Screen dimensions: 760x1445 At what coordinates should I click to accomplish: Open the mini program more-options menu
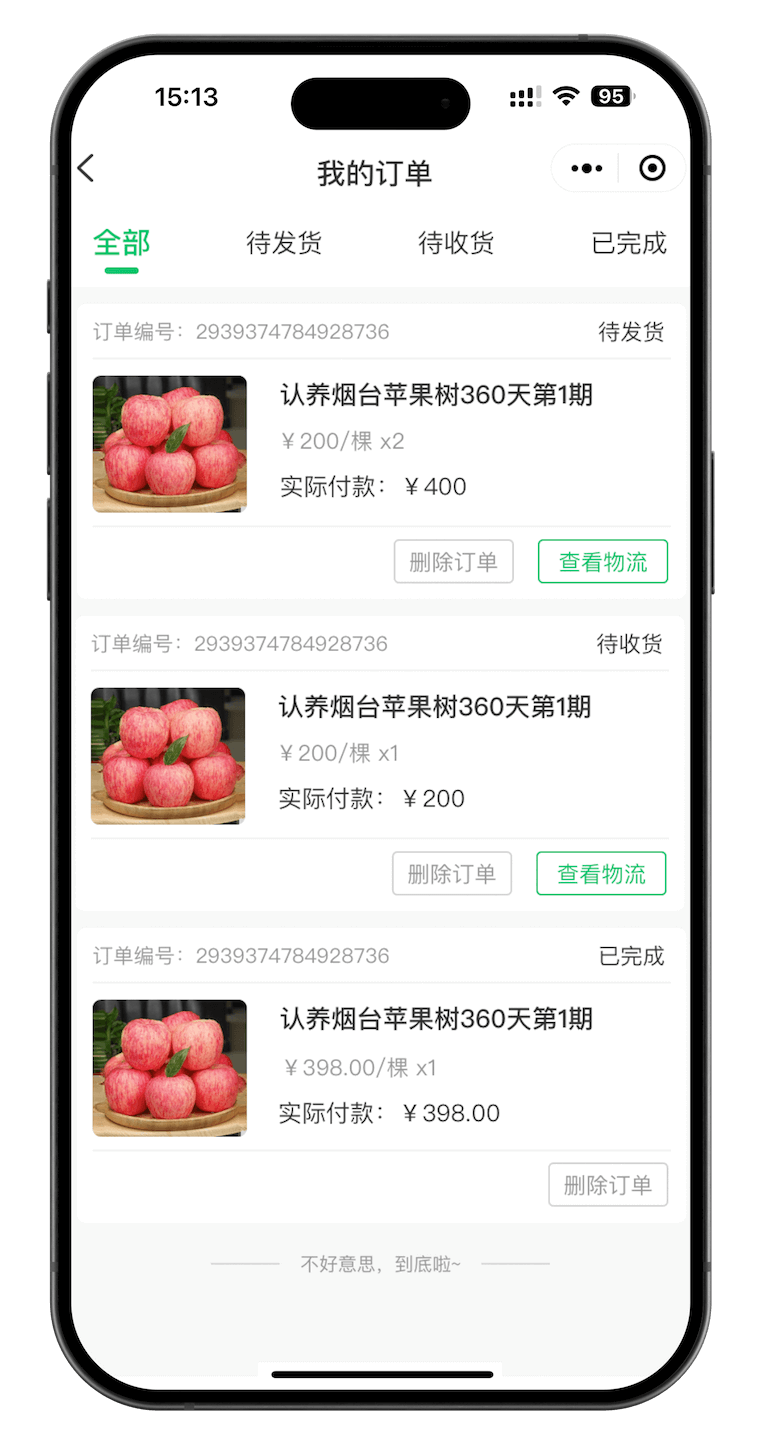(x=587, y=169)
